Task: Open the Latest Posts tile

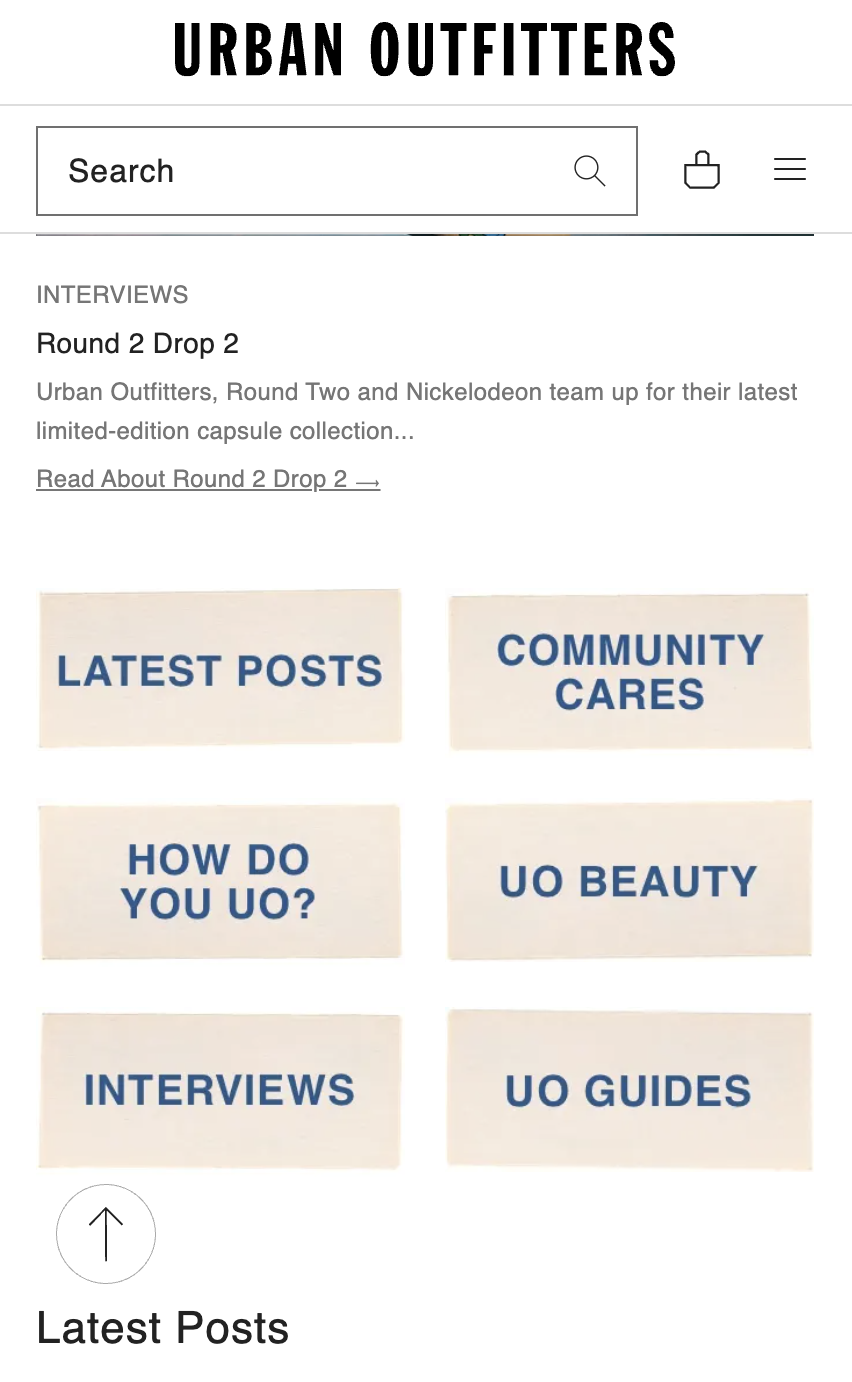Action: pyautogui.click(x=220, y=669)
